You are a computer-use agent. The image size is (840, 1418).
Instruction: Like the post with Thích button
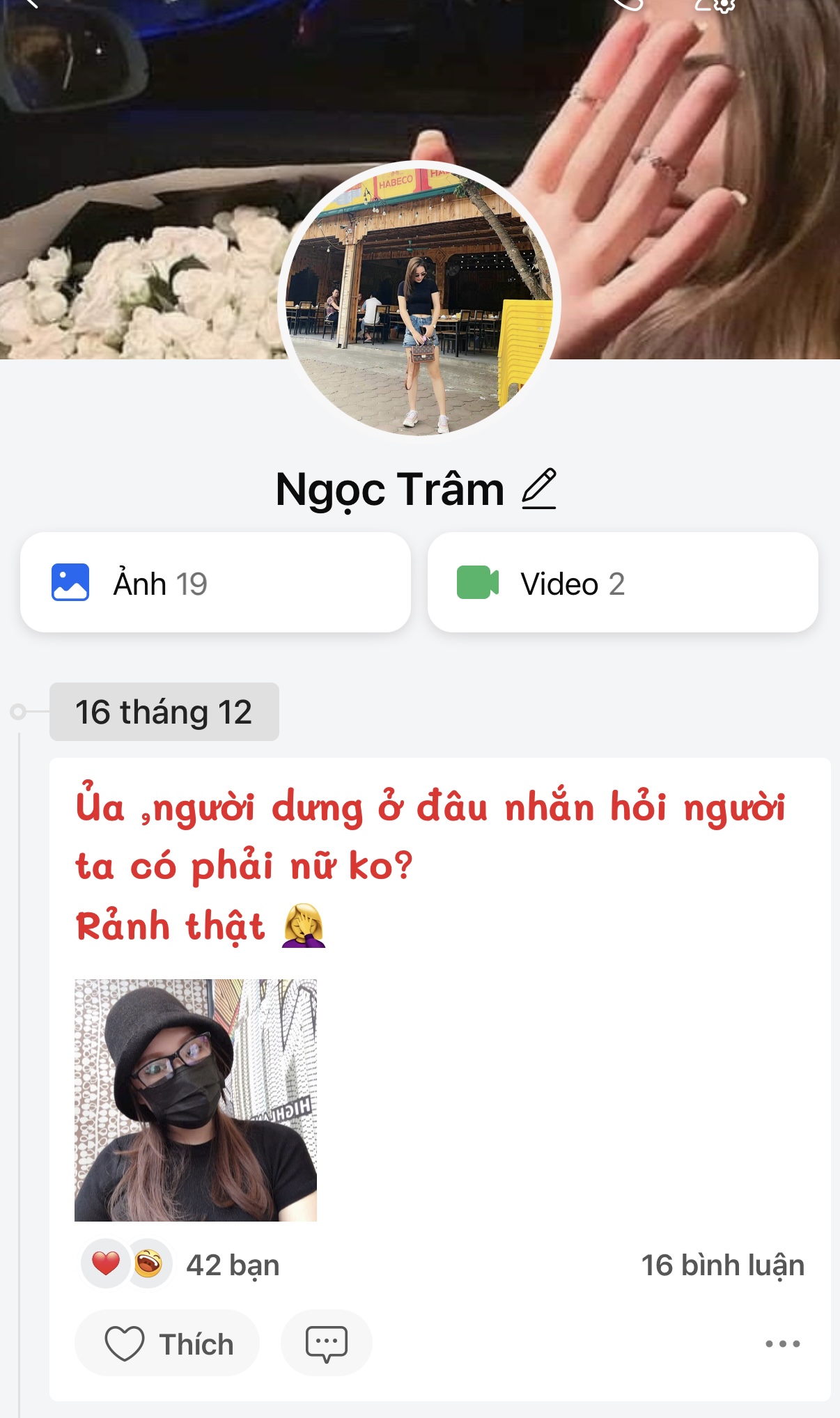[x=167, y=1343]
